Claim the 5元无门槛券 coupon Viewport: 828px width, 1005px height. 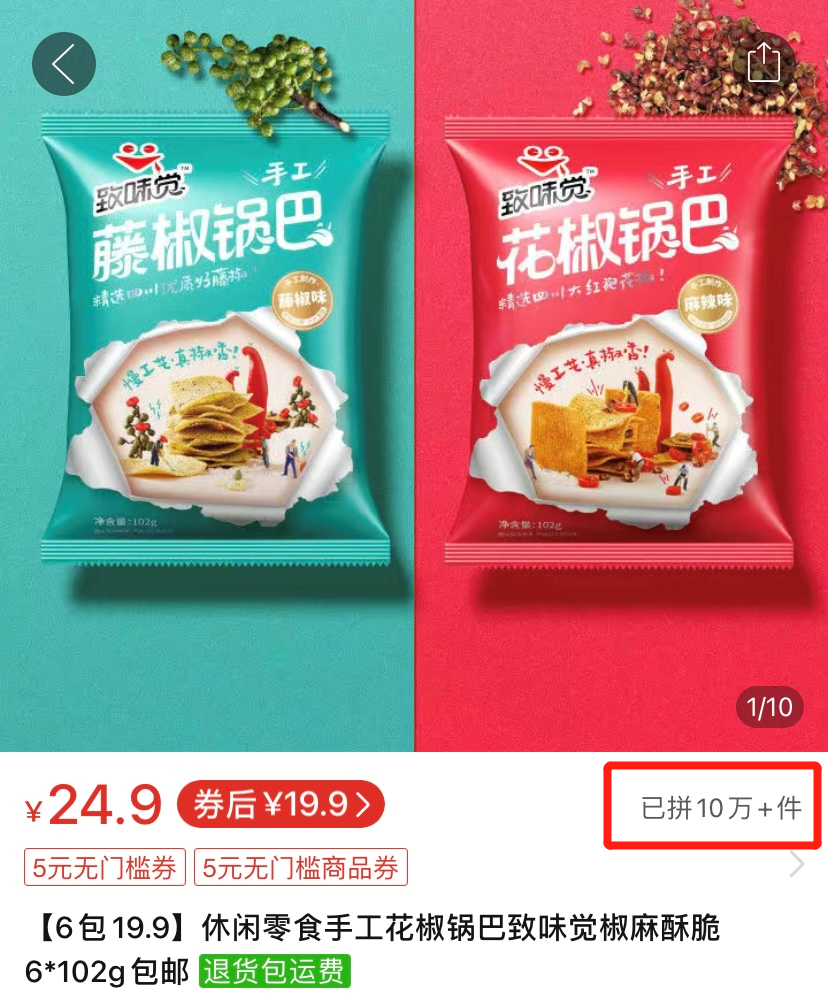[x=105, y=868]
